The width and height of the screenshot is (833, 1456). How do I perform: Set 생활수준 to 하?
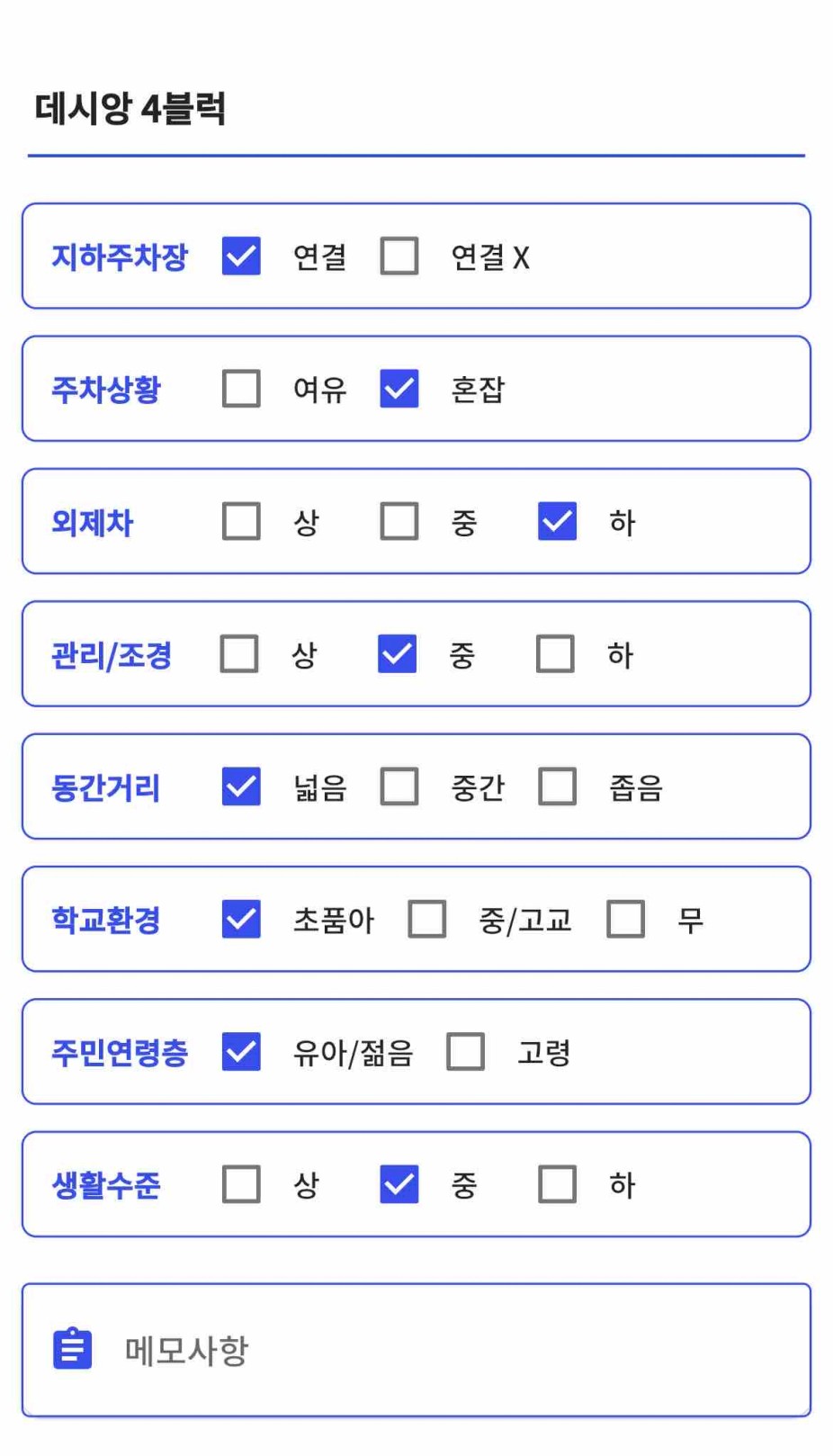(x=558, y=1184)
